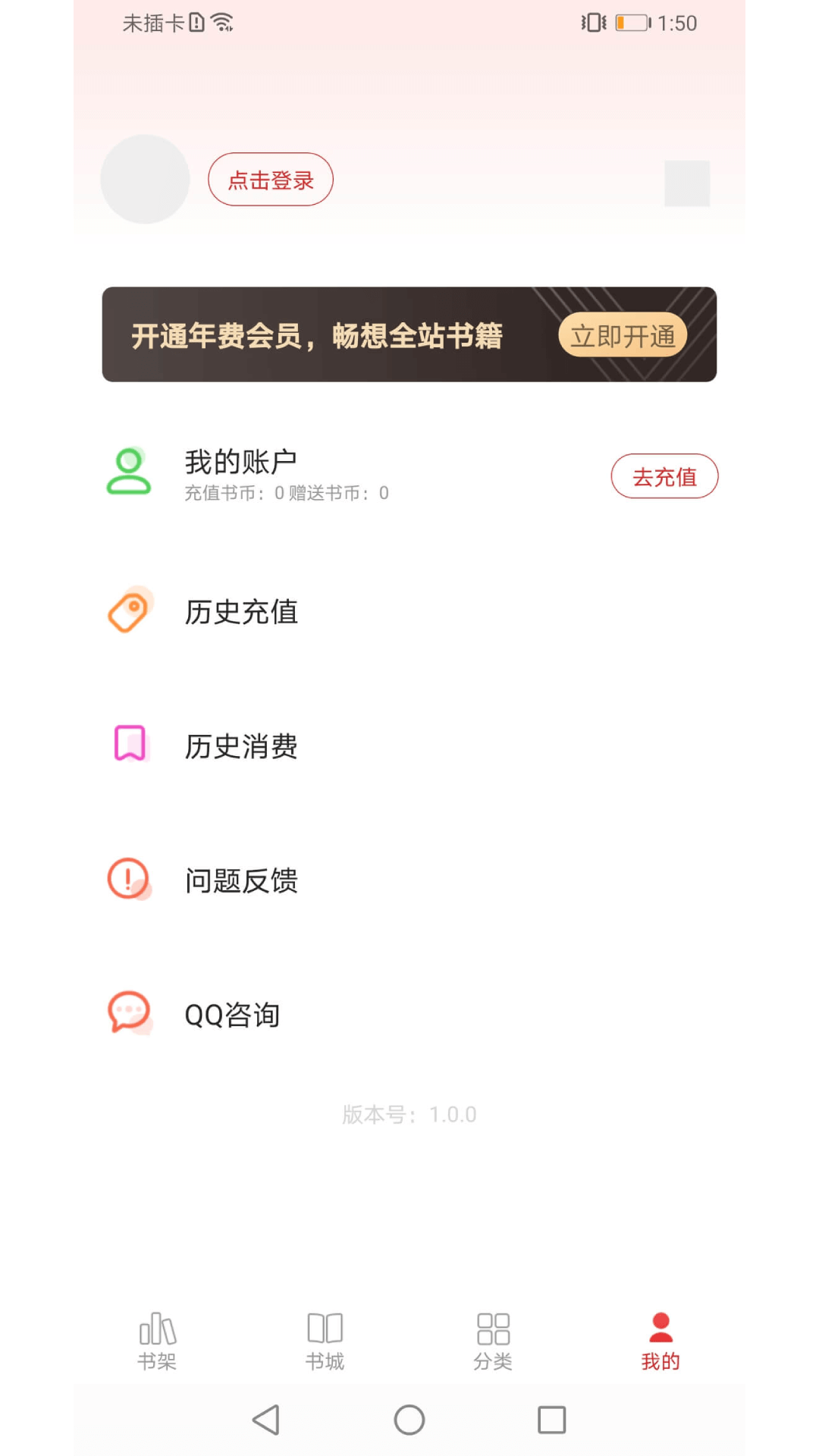Click the 版本号 1.0.0 text
819x1456 pixels.
tap(409, 1115)
